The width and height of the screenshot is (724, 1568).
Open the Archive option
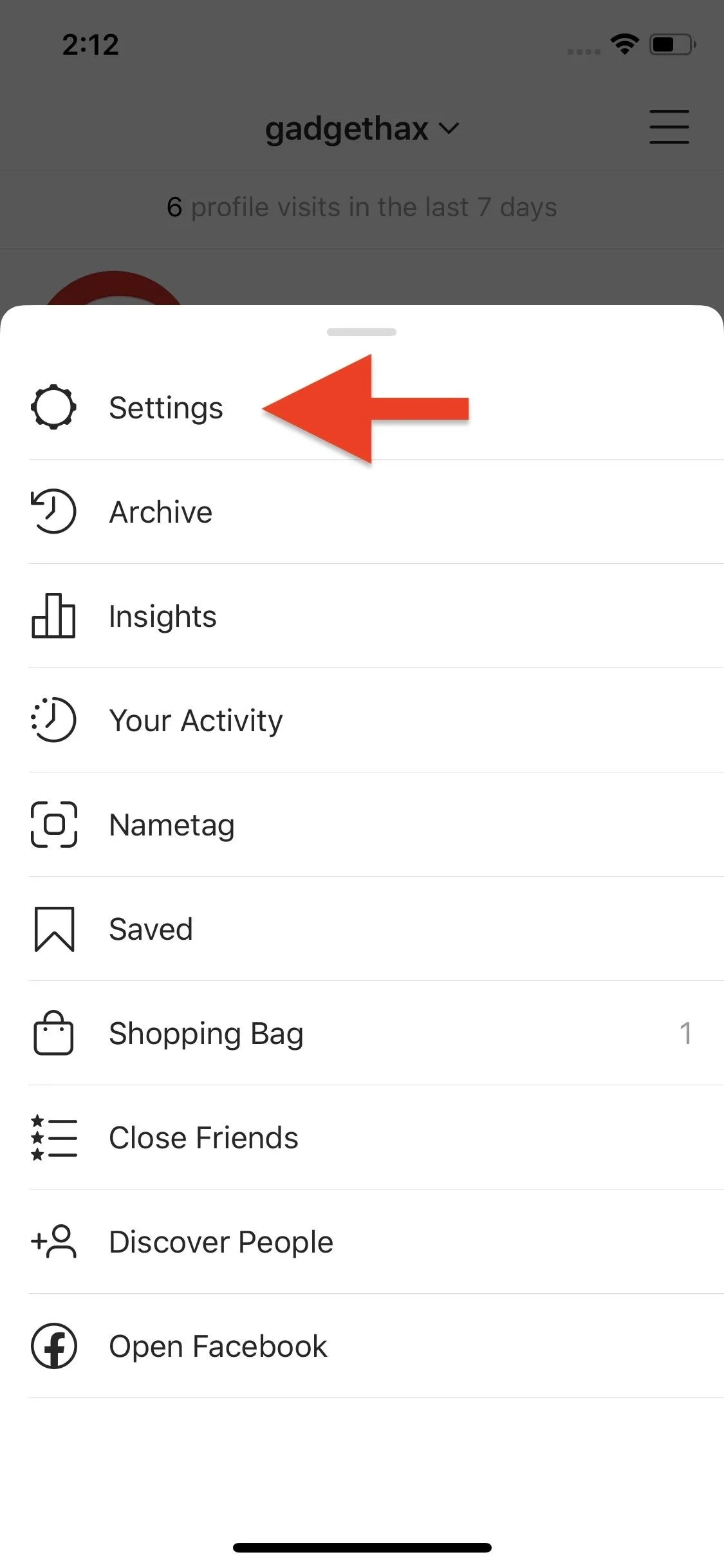coord(362,512)
